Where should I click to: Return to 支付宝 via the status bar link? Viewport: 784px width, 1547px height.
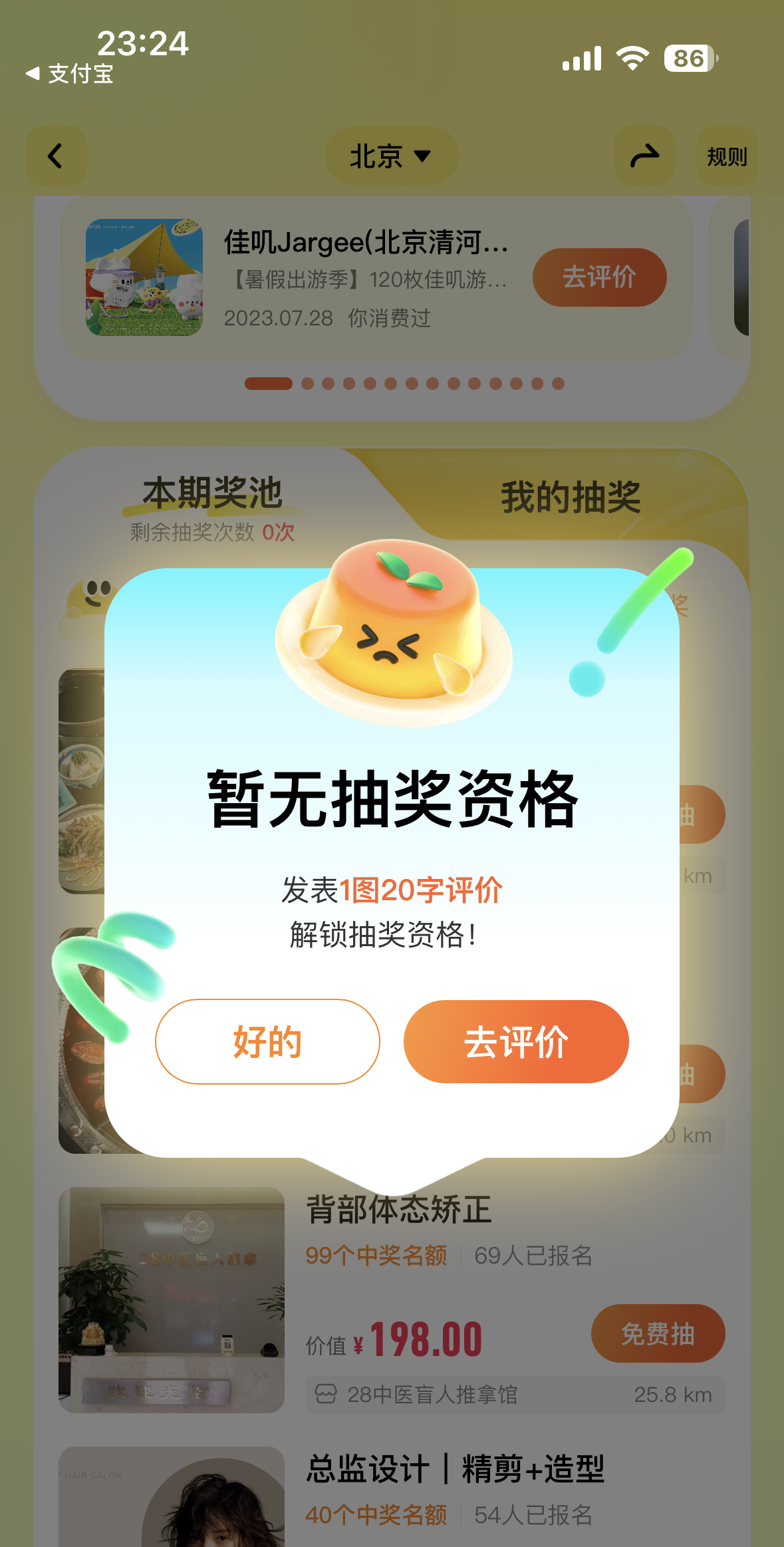pyautogui.click(x=70, y=74)
